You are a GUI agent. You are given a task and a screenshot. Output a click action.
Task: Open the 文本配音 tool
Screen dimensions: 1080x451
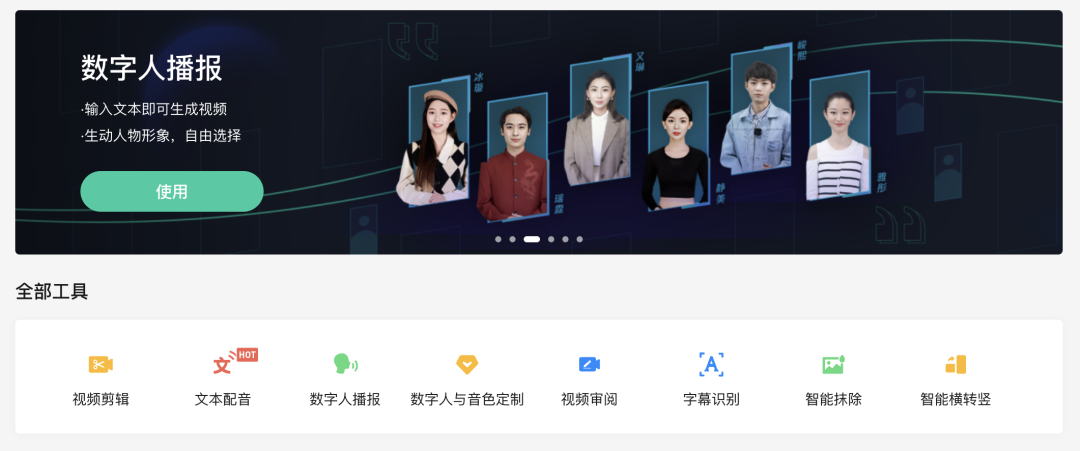[x=223, y=378]
